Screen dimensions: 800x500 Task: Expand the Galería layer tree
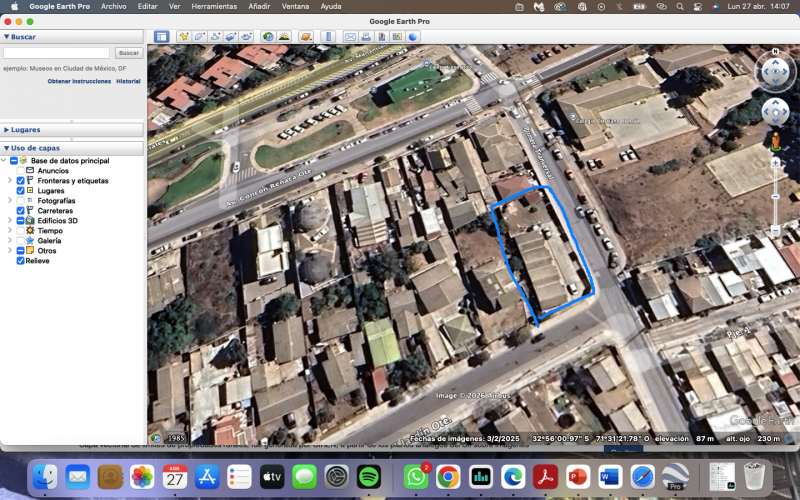(x=10, y=241)
